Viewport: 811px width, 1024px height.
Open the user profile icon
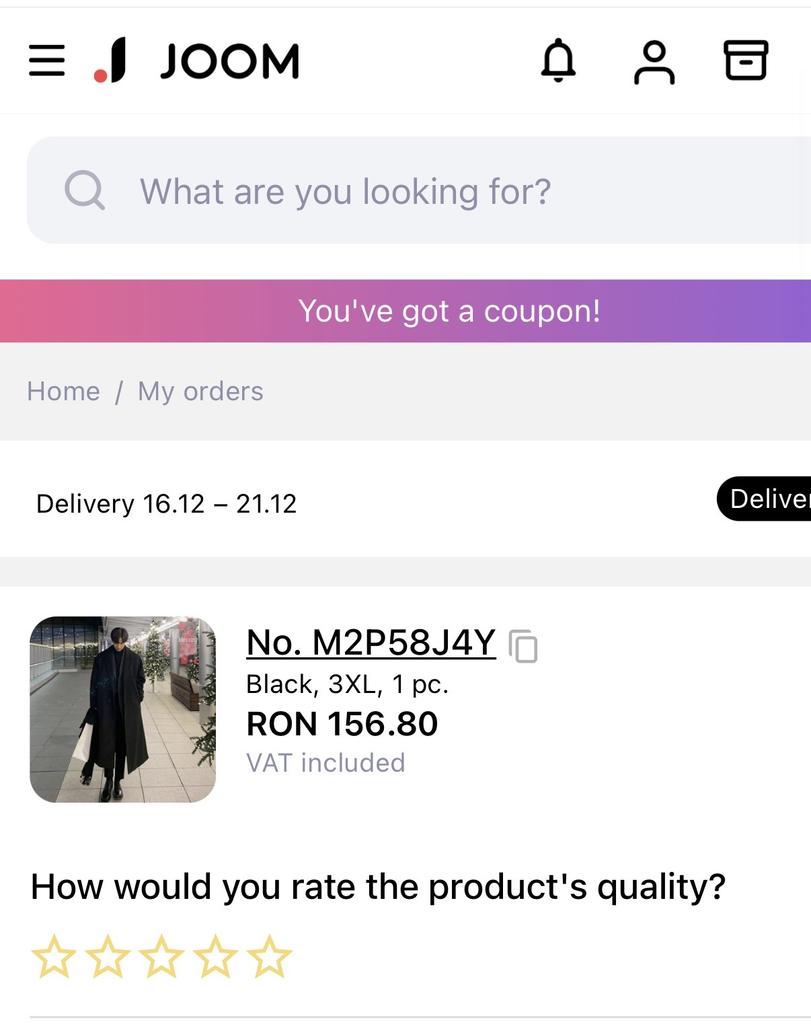point(654,62)
